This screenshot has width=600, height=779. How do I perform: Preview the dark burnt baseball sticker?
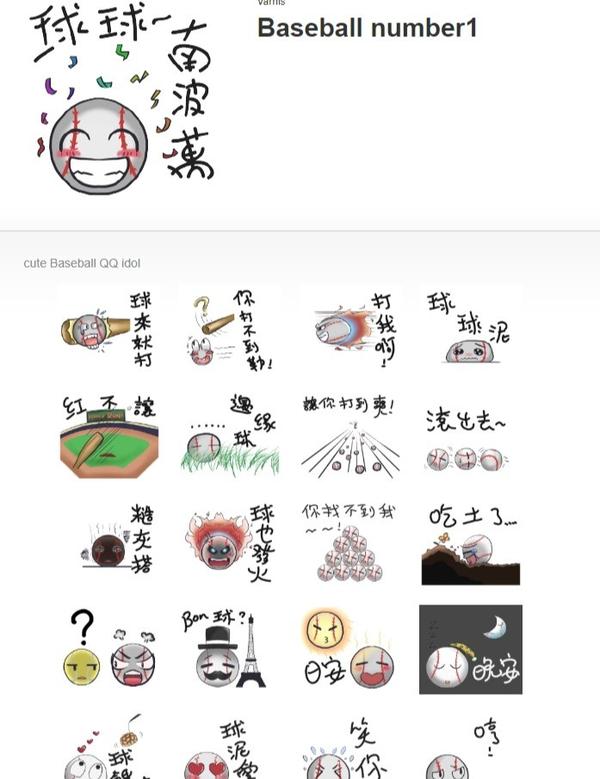coord(107,545)
